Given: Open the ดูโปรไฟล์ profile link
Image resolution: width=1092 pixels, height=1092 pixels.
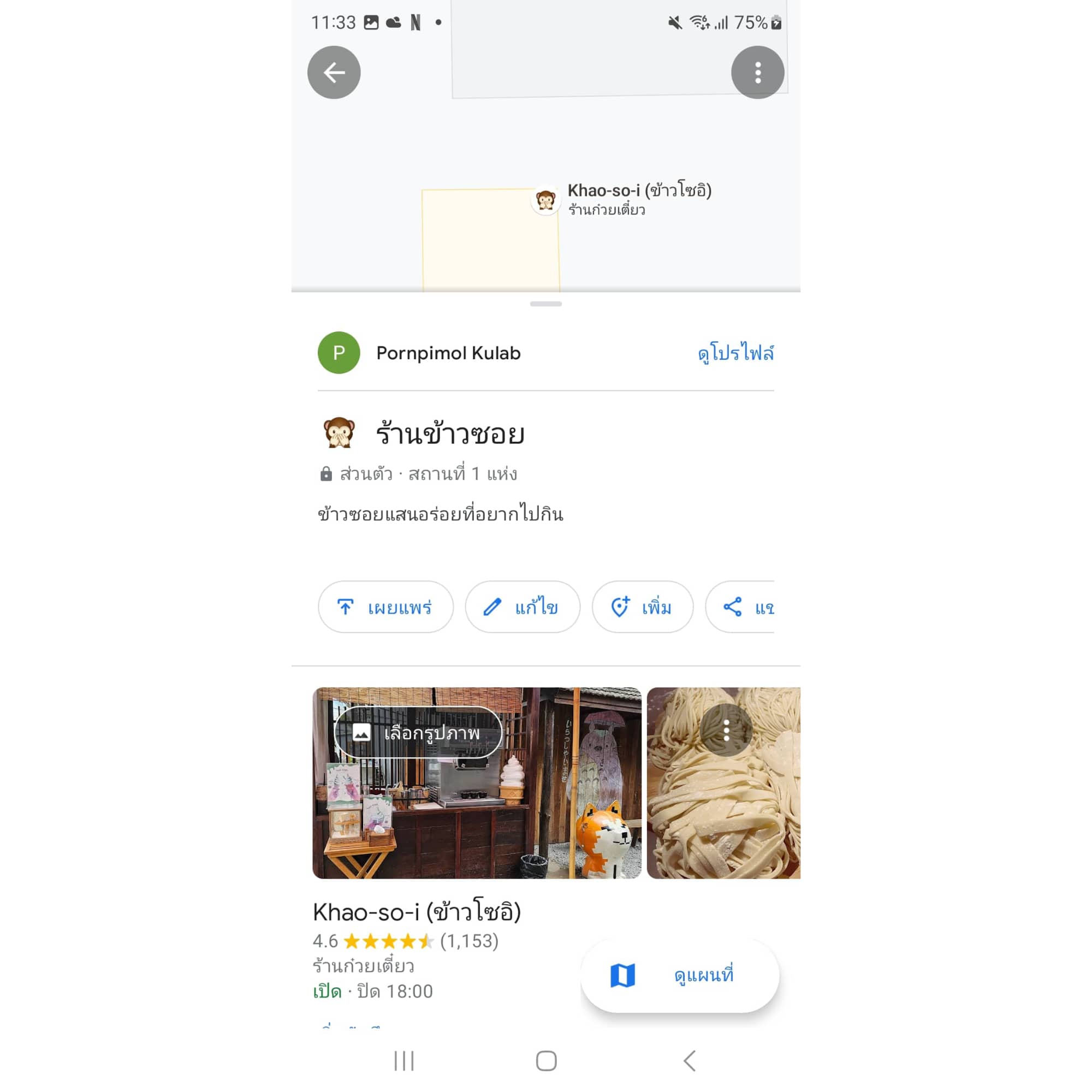Looking at the screenshot, I should coord(735,353).
